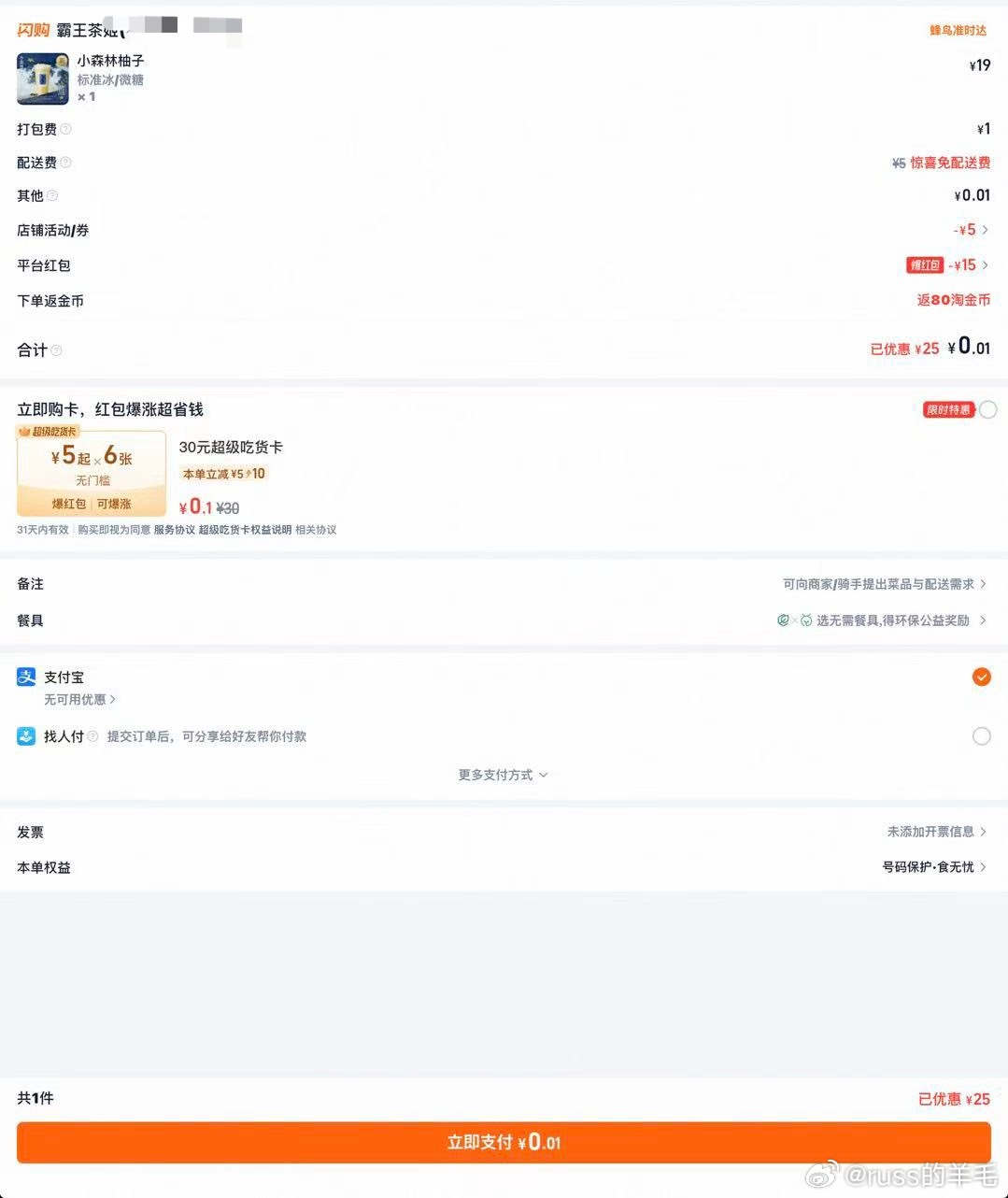Open 超级吃货卡权益说明 link
The height and width of the screenshot is (1198, 1008).
point(245,530)
